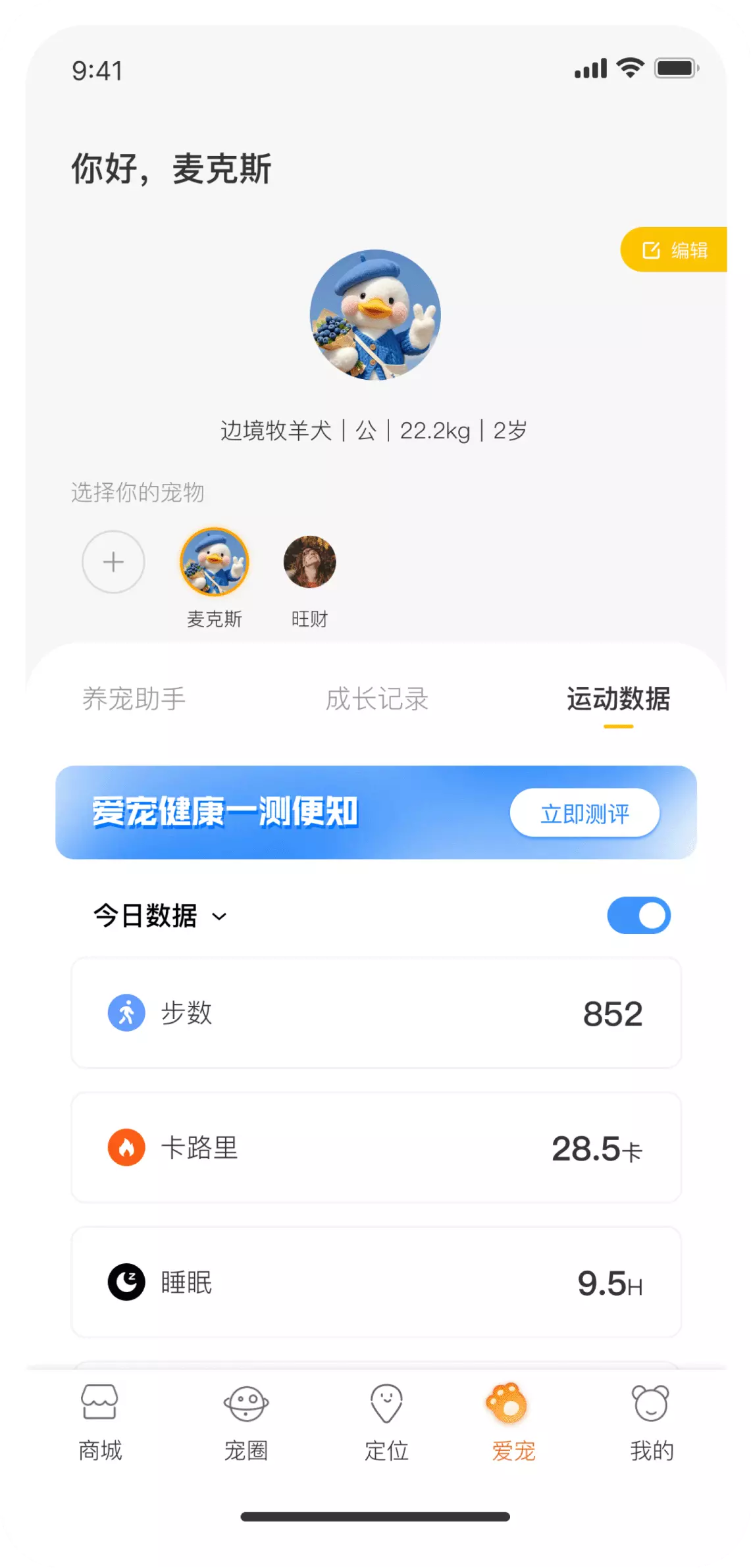Open the 卡路里 card
The image size is (751, 1568).
(376, 1147)
